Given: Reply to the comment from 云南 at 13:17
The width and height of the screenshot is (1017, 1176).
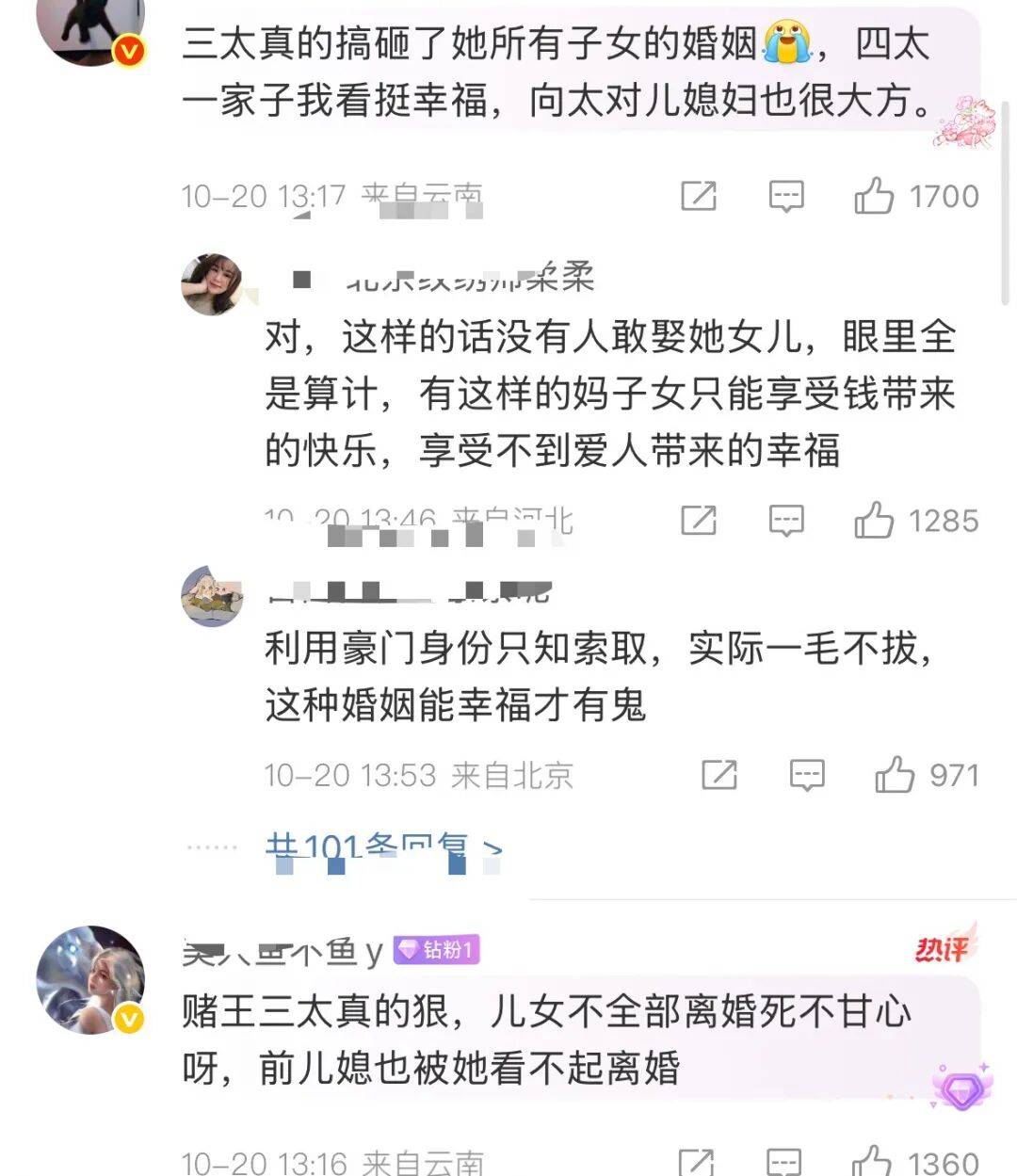Looking at the screenshot, I should (x=786, y=196).
